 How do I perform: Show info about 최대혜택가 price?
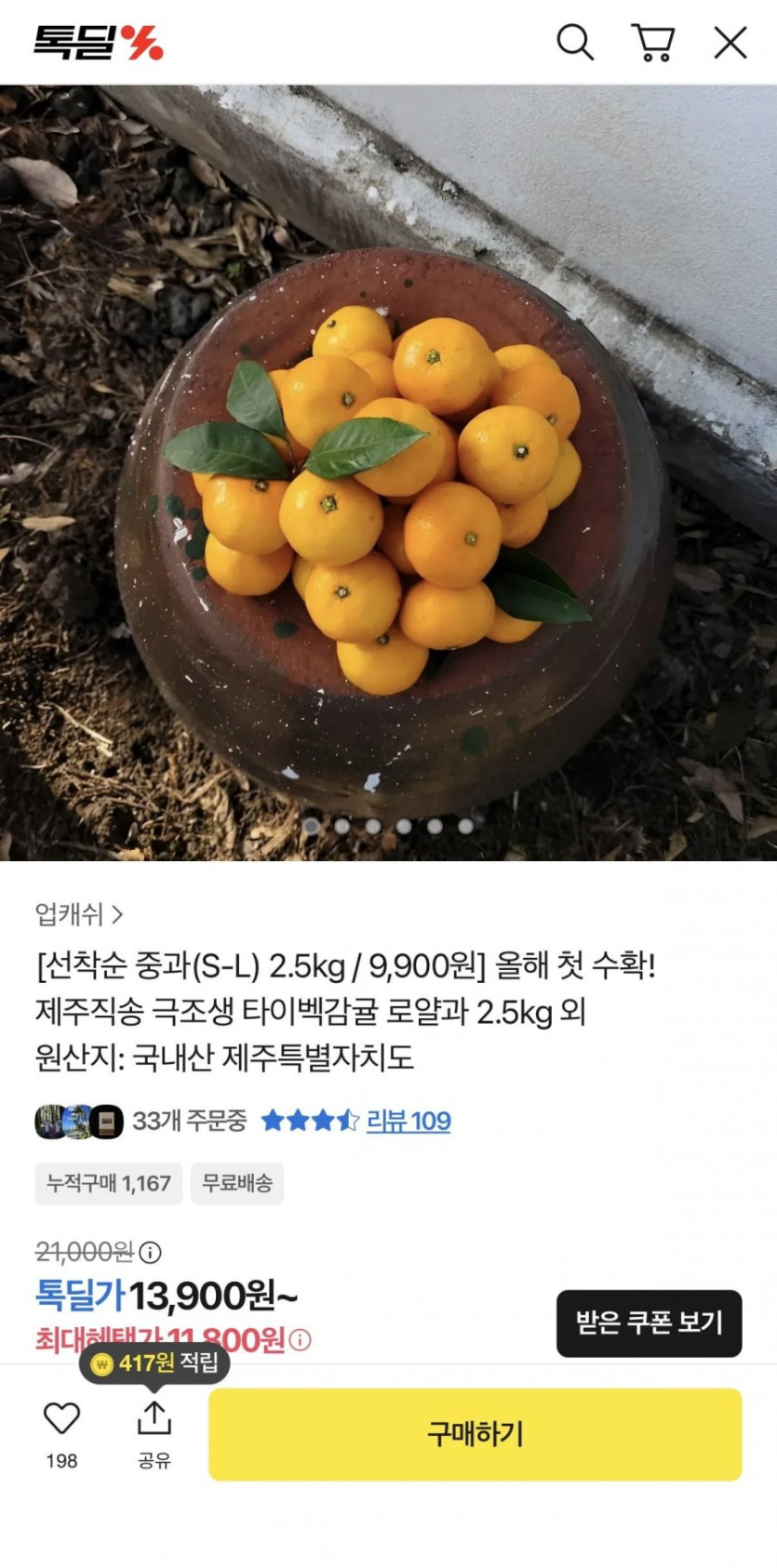click(301, 1340)
